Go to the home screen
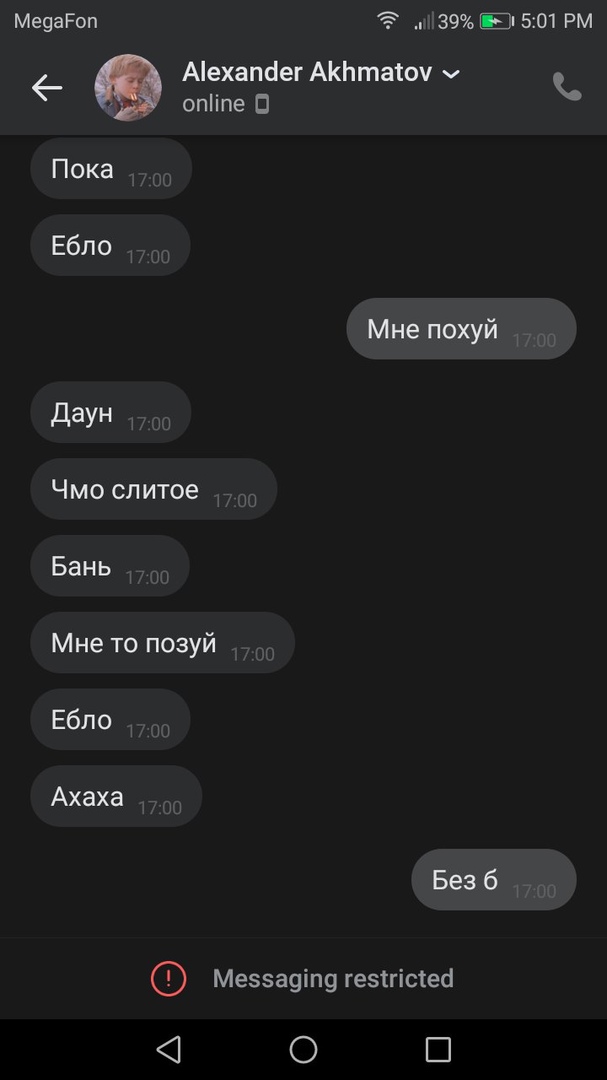Screen dimensions: 607x1080 tap(303, 1049)
